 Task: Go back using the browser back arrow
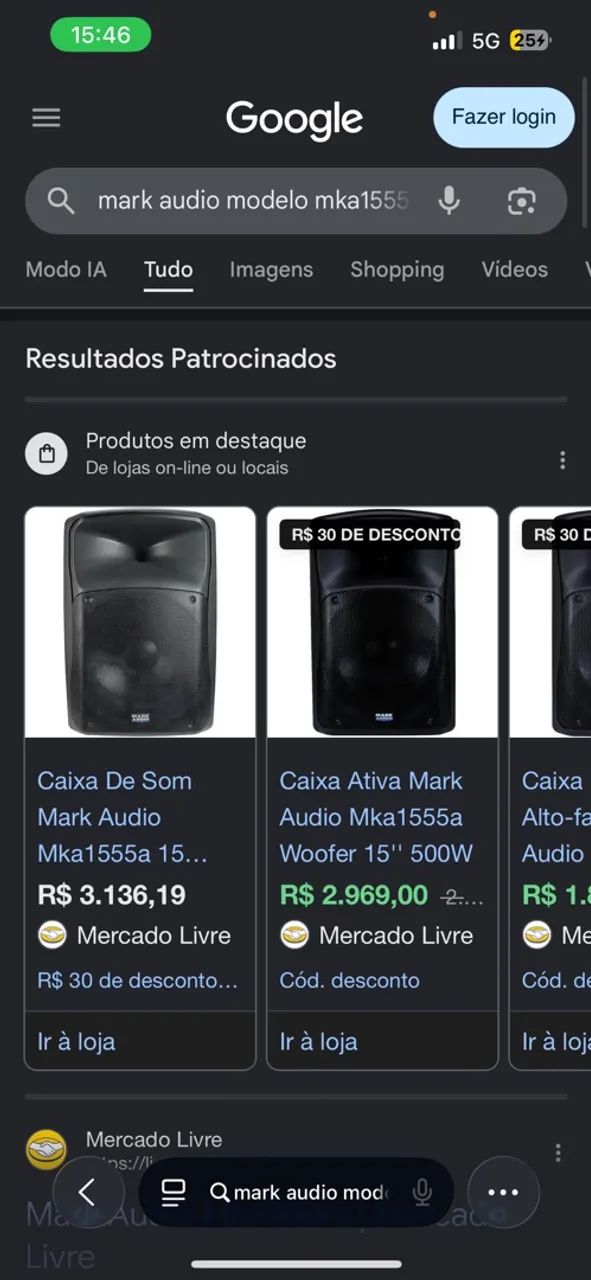tap(88, 1191)
